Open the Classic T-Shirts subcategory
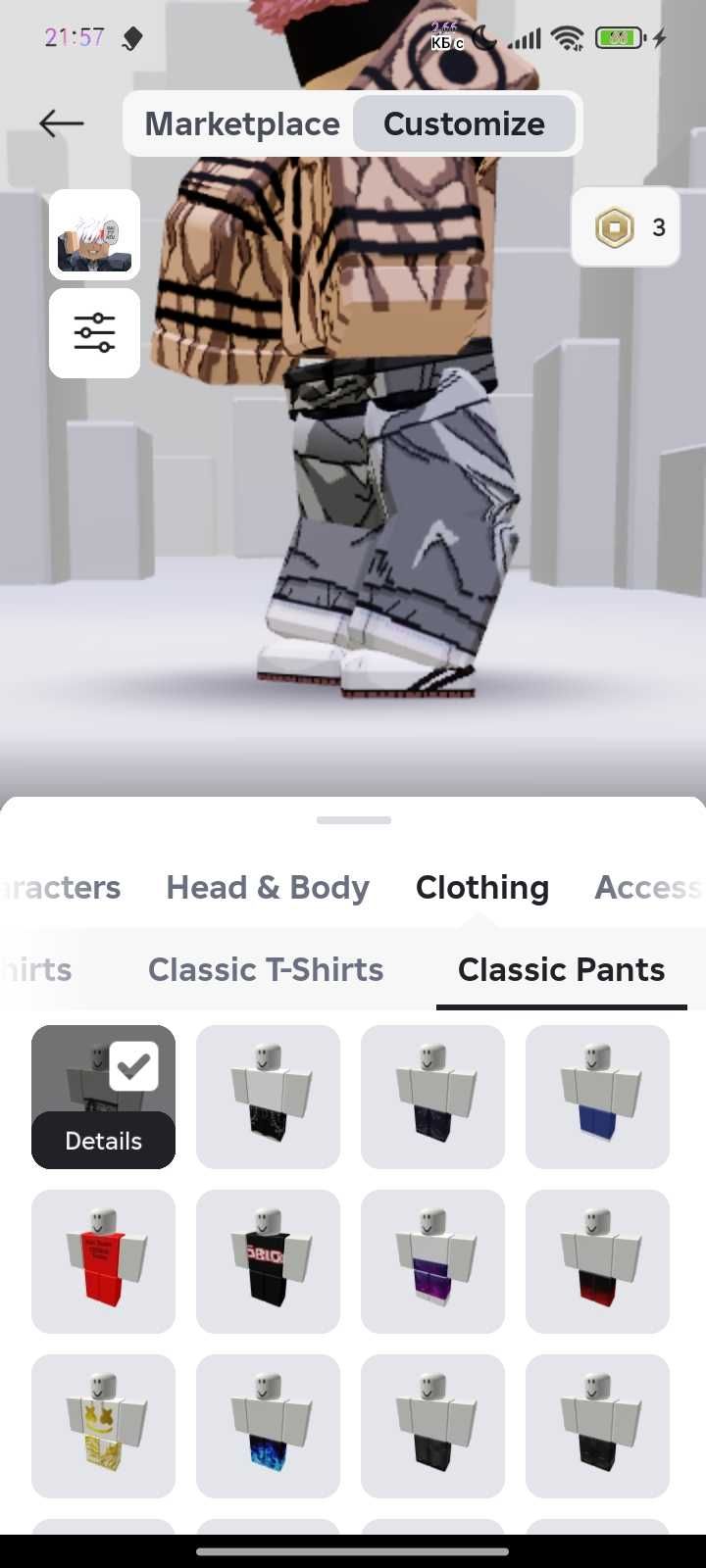Image resolution: width=706 pixels, height=1568 pixels. 266,969
